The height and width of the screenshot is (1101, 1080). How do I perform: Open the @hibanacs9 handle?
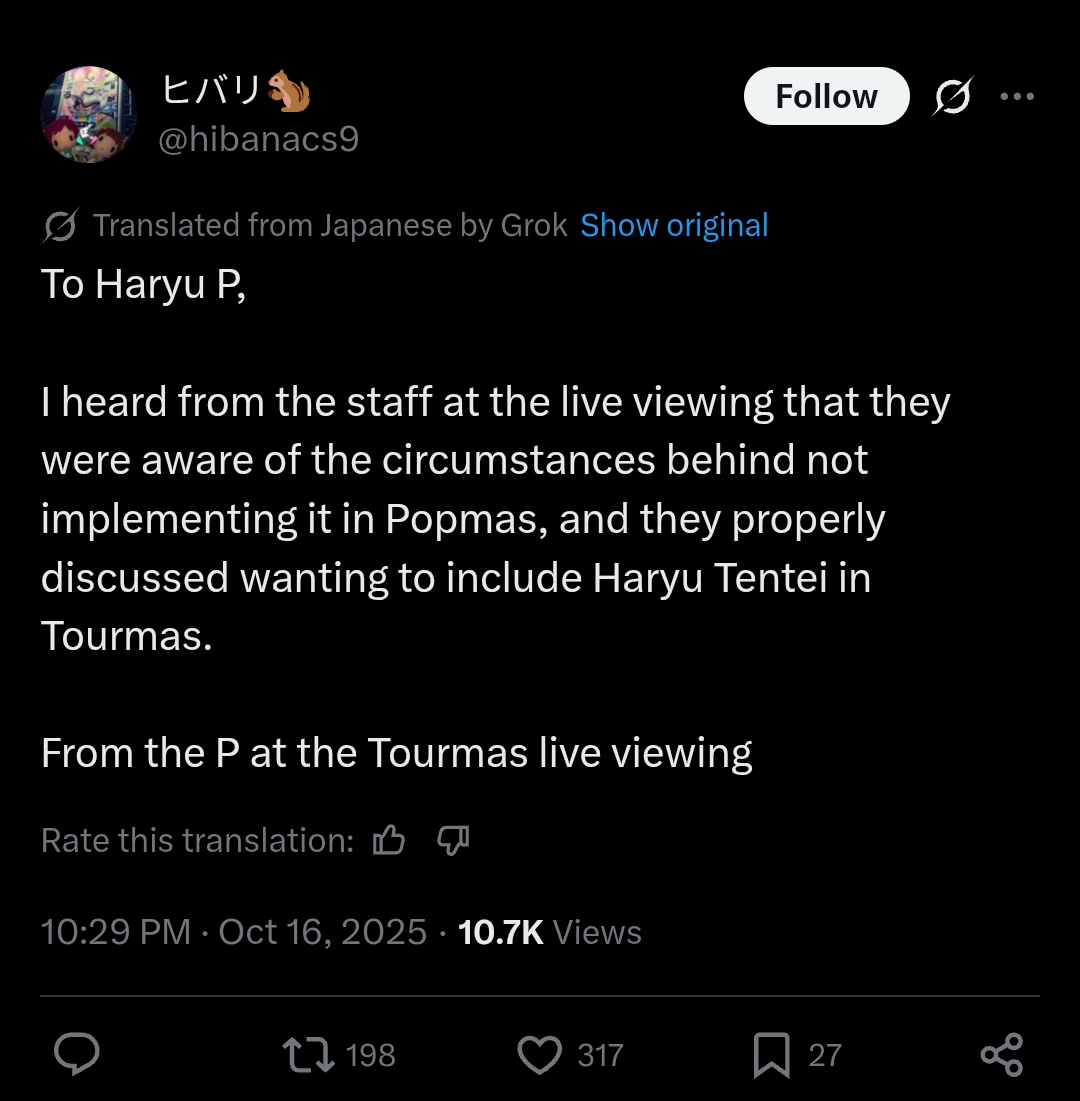click(258, 138)
